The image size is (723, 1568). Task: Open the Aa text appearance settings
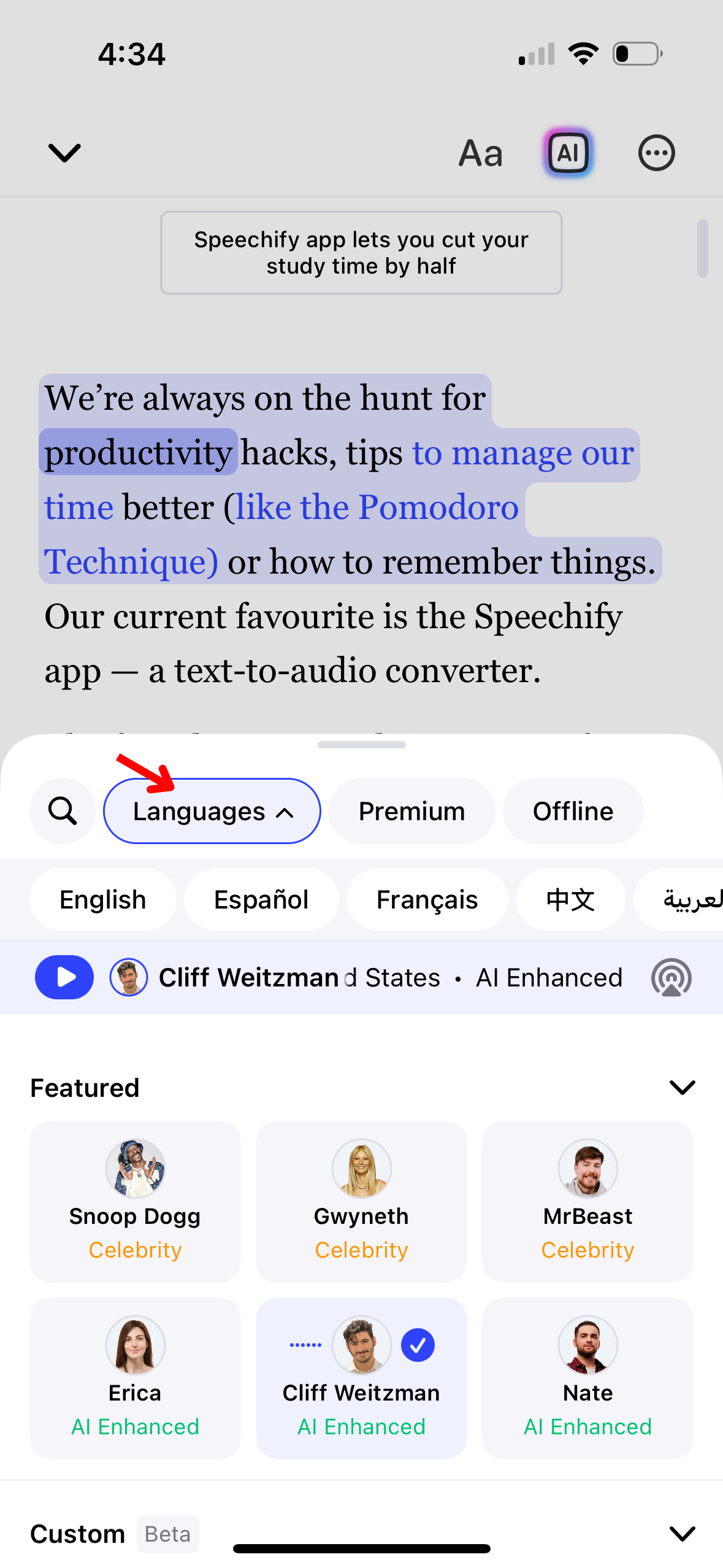pos(481,153)
